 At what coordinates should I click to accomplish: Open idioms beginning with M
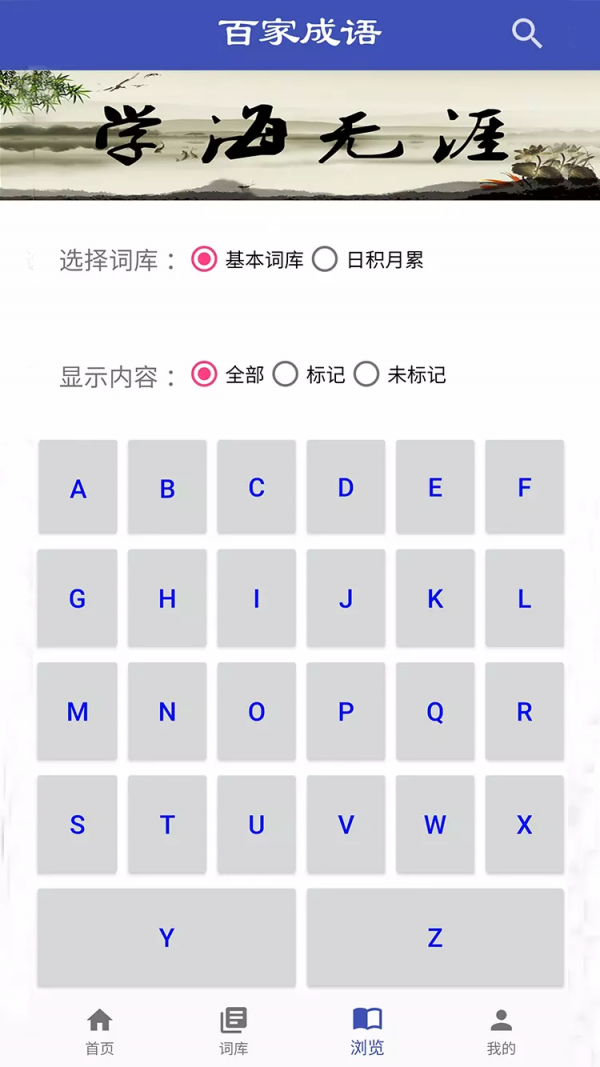[x=78, y=712]
